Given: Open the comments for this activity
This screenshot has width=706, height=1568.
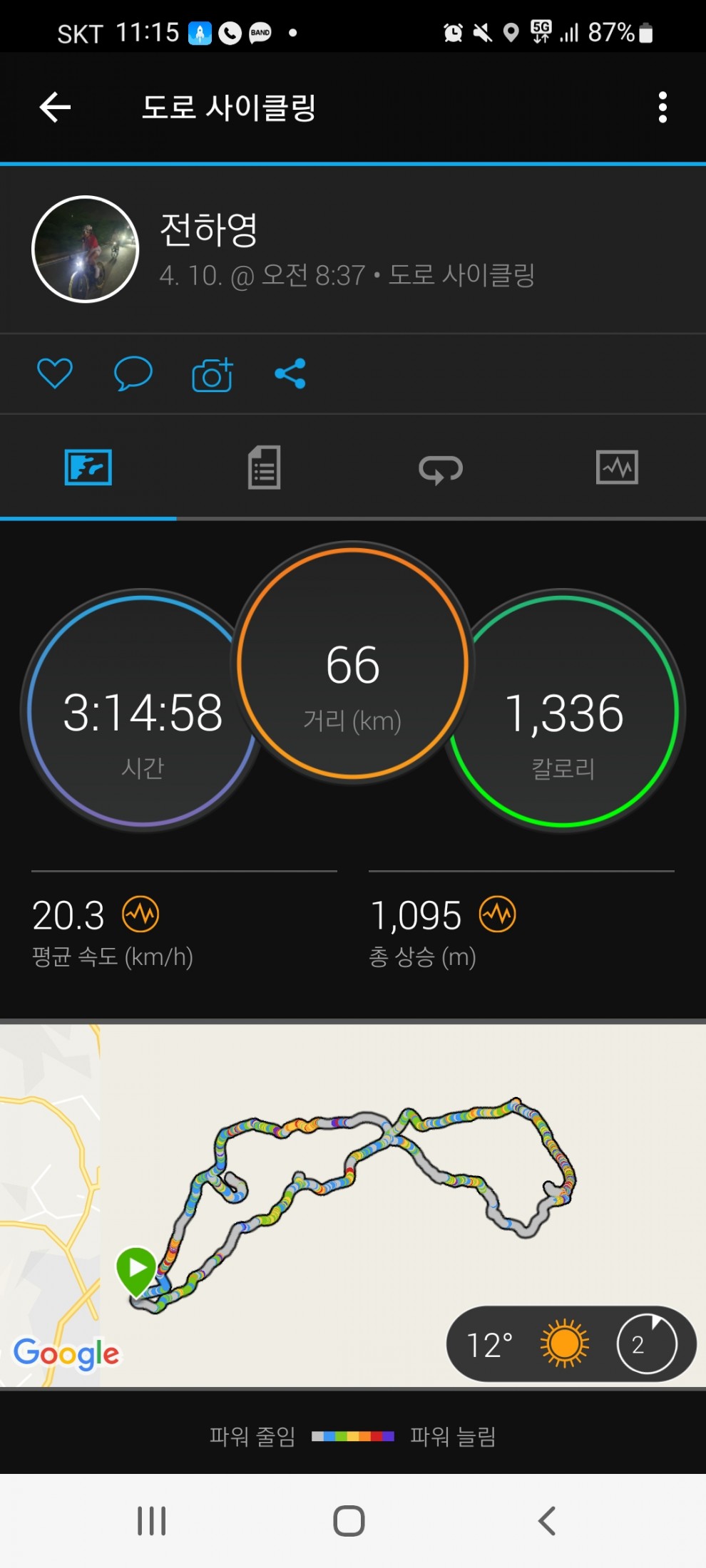Looking at the screenshot, I should [133, 373].
